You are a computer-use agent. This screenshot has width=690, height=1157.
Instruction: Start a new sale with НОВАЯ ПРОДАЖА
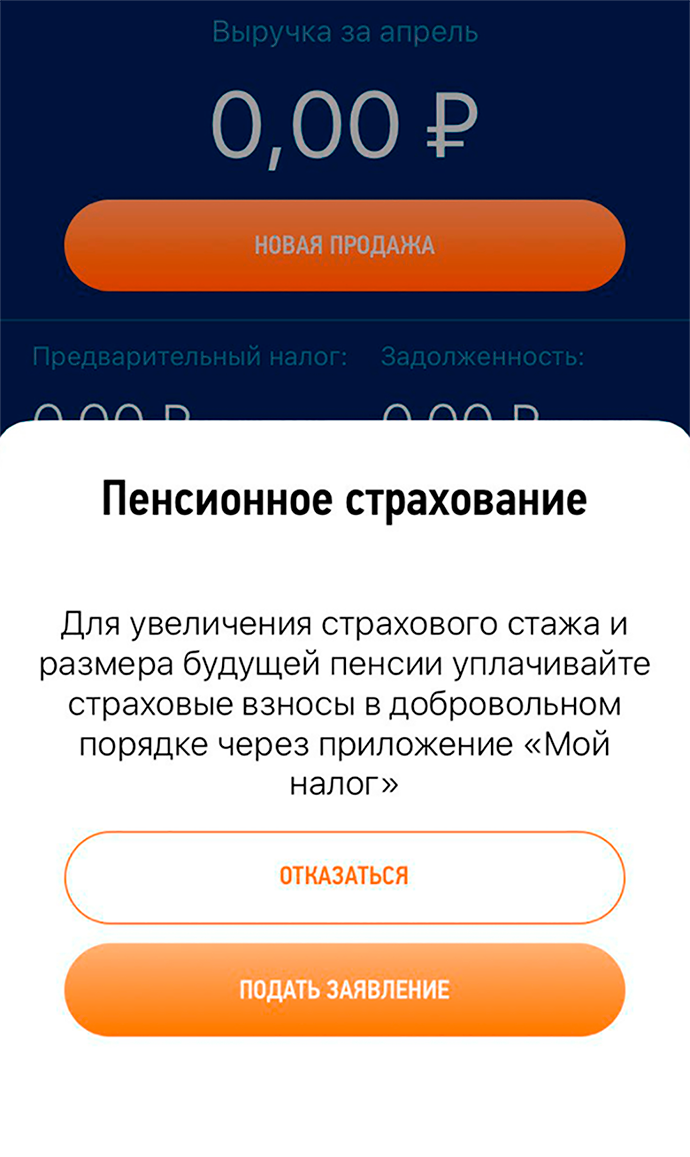point(344,246)
